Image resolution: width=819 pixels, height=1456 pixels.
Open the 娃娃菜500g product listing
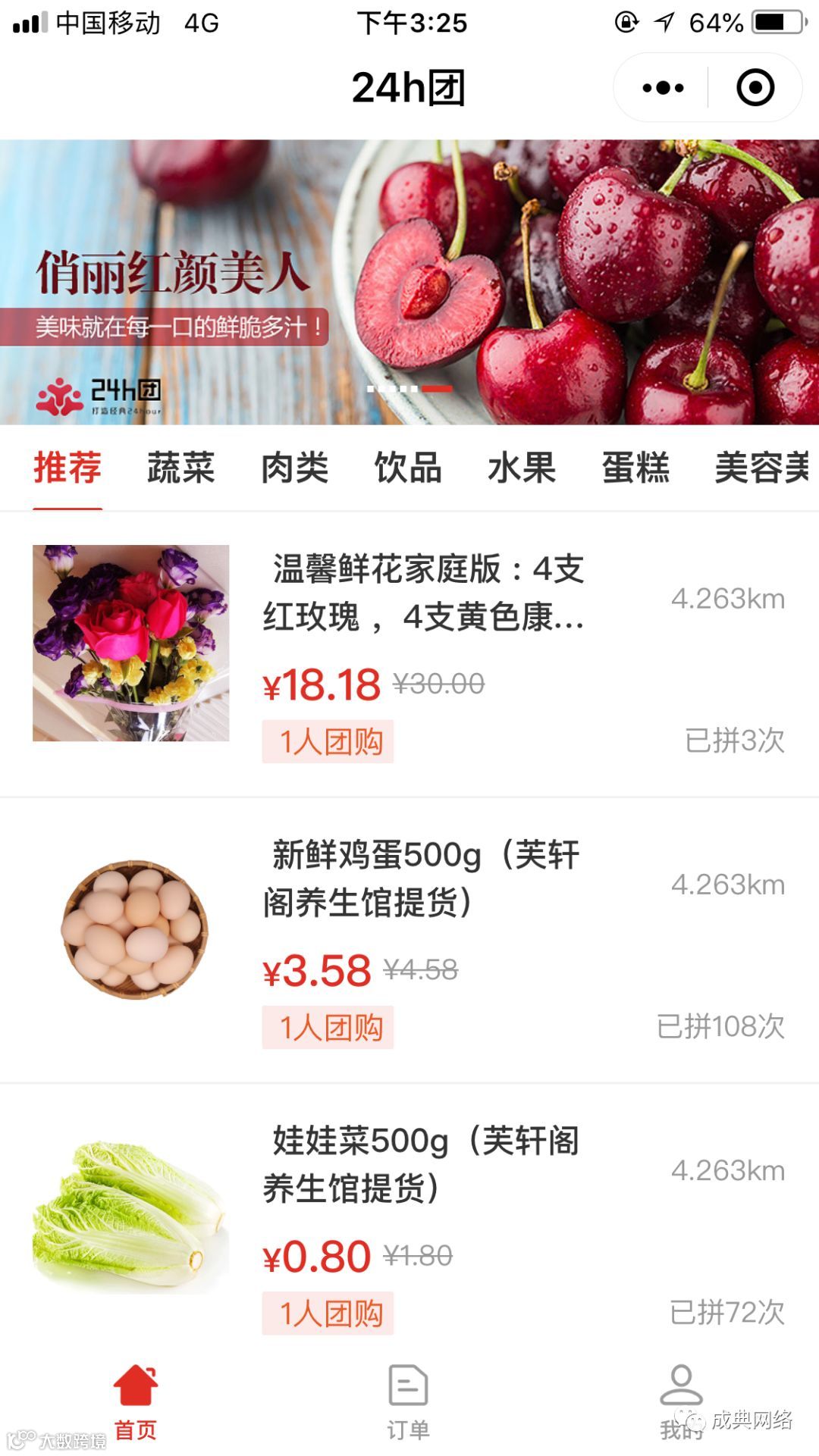click(423, 1164)
